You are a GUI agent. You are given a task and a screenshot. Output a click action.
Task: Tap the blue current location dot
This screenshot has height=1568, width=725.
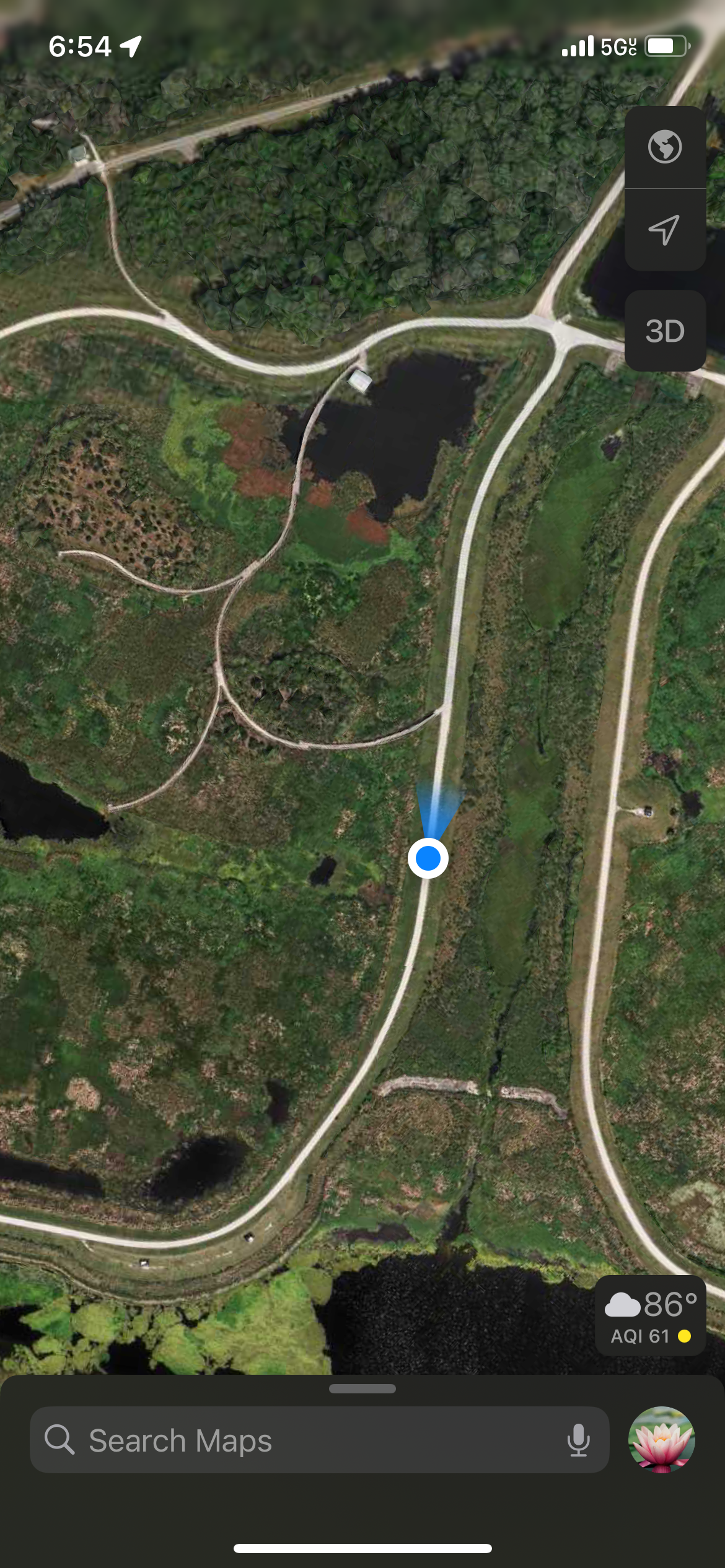tap(428, 858)
